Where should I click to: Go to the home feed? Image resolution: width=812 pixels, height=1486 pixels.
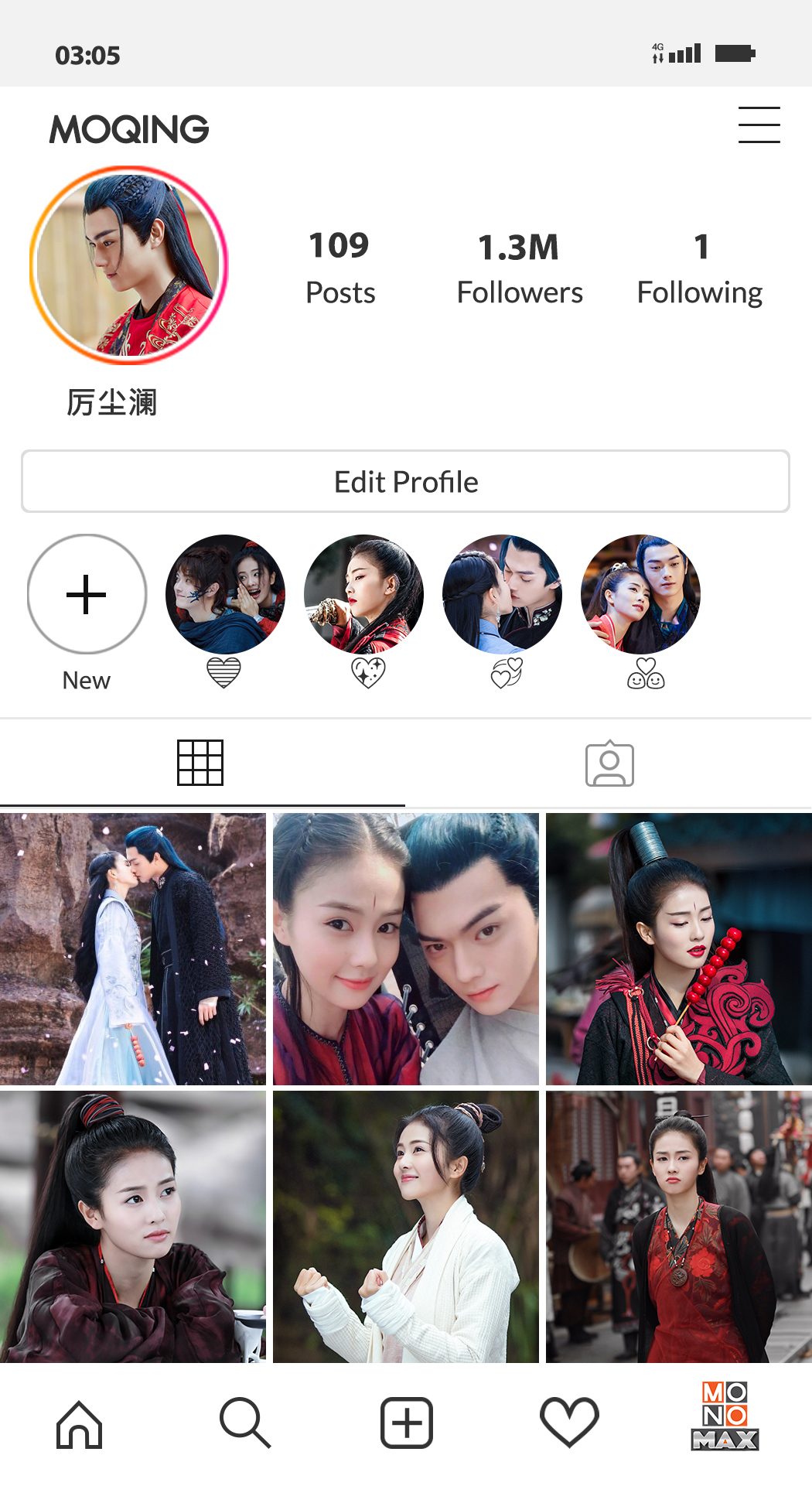pos(79,1423)
